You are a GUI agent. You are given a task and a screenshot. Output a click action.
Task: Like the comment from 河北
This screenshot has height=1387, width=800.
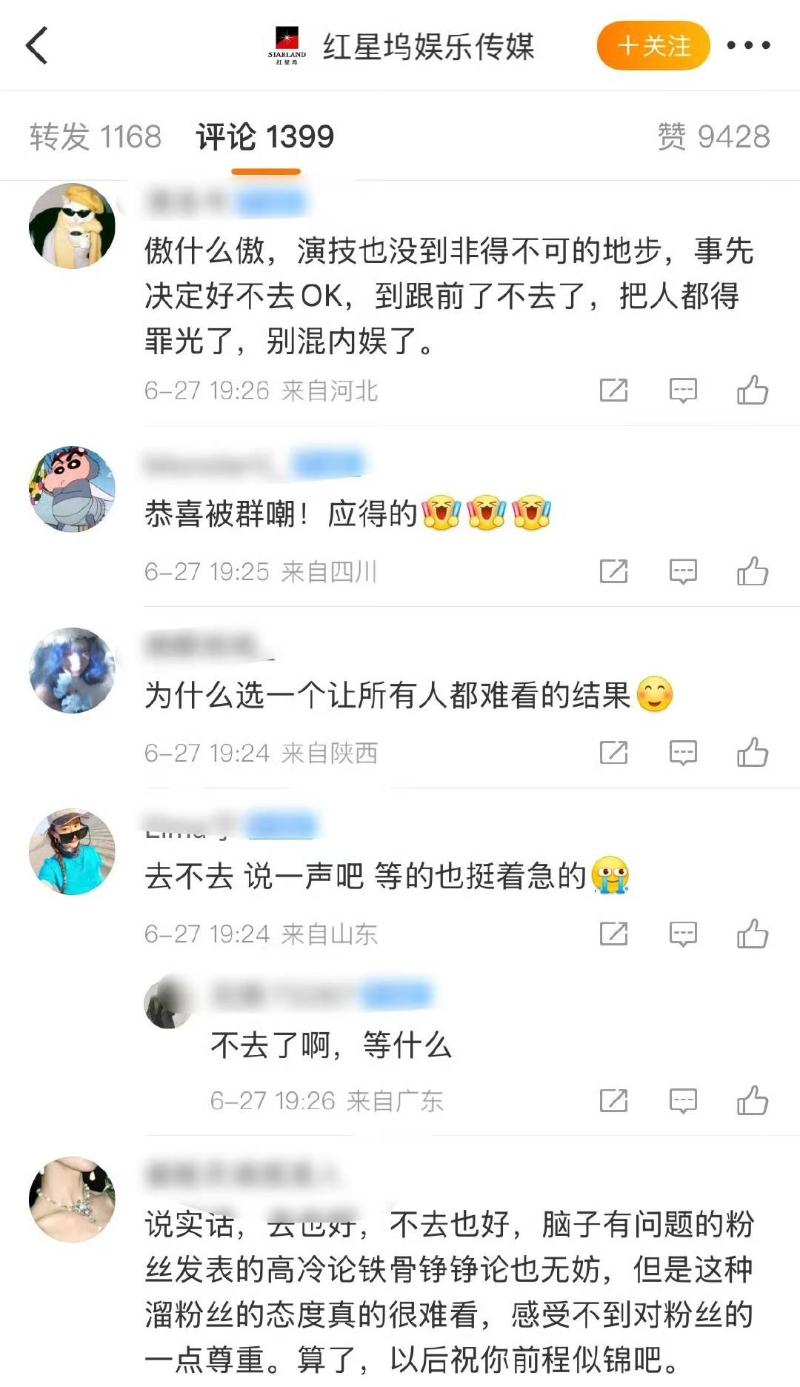click(752, 391)
